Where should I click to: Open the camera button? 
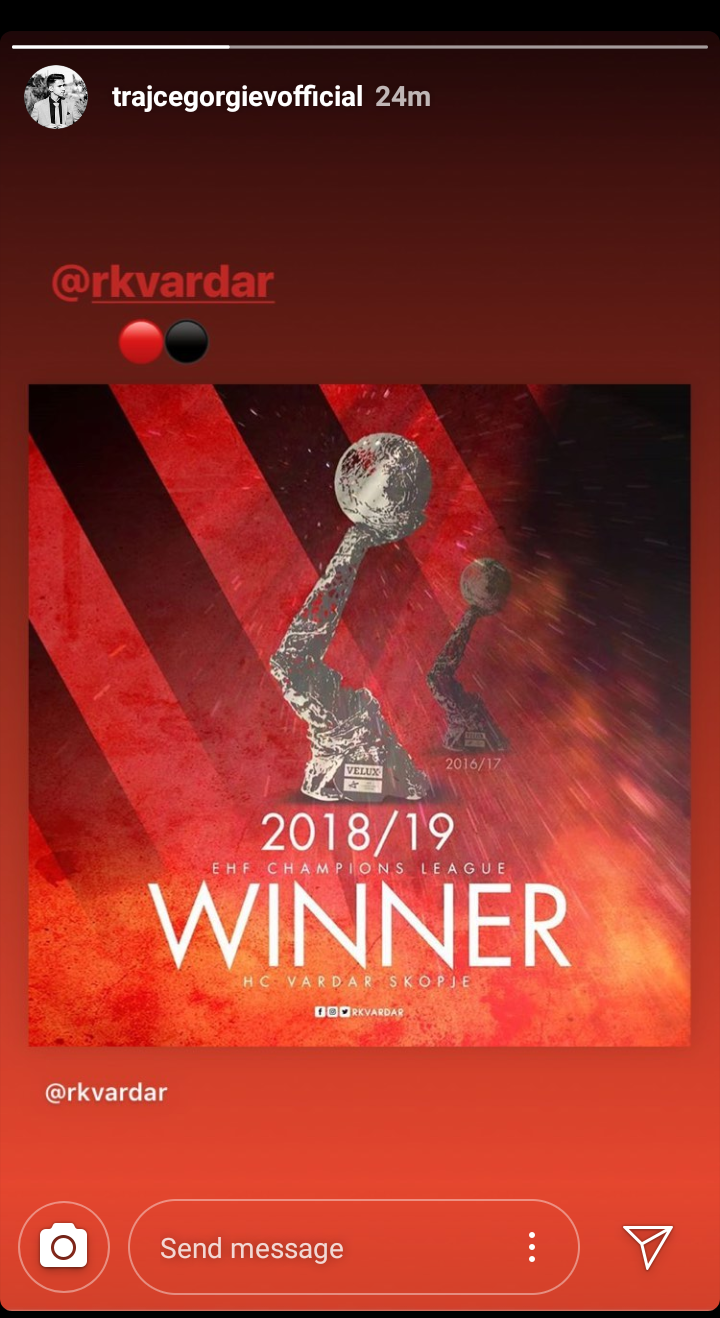[64, 1247]
